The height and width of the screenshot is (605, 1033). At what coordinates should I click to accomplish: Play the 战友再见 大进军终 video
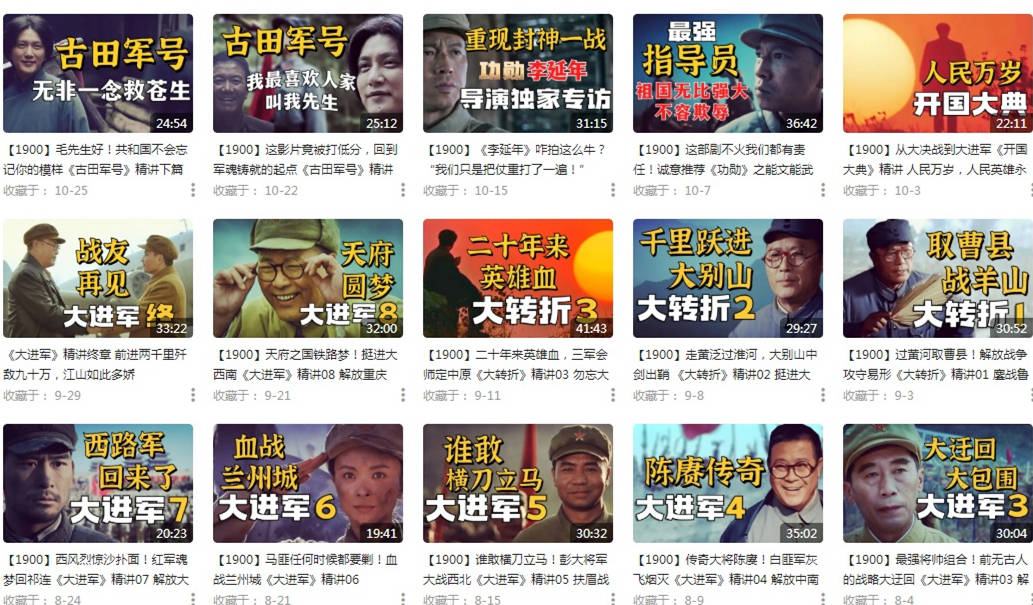coord(98,278)
